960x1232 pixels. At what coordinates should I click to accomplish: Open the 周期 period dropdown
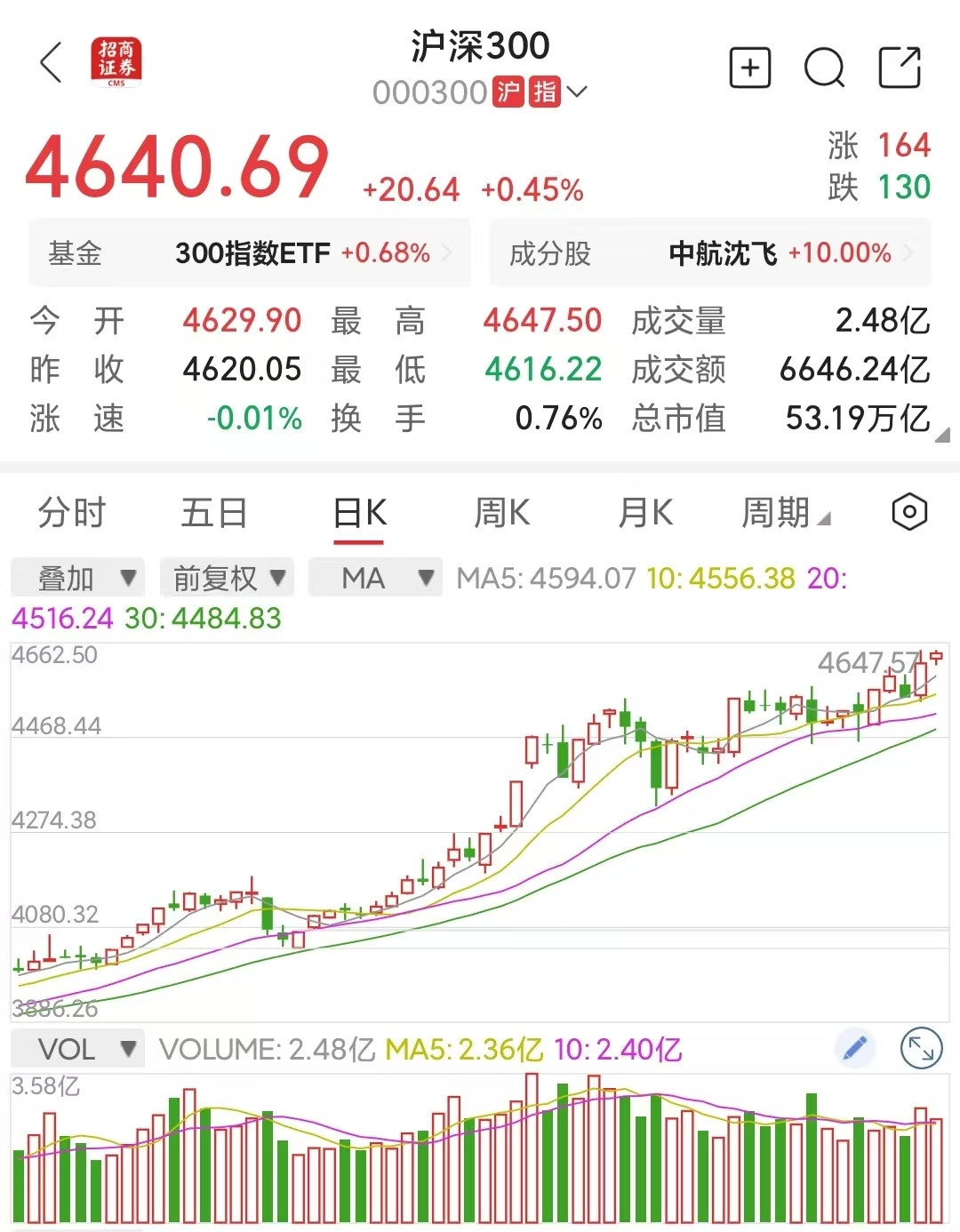pos(784,513)
